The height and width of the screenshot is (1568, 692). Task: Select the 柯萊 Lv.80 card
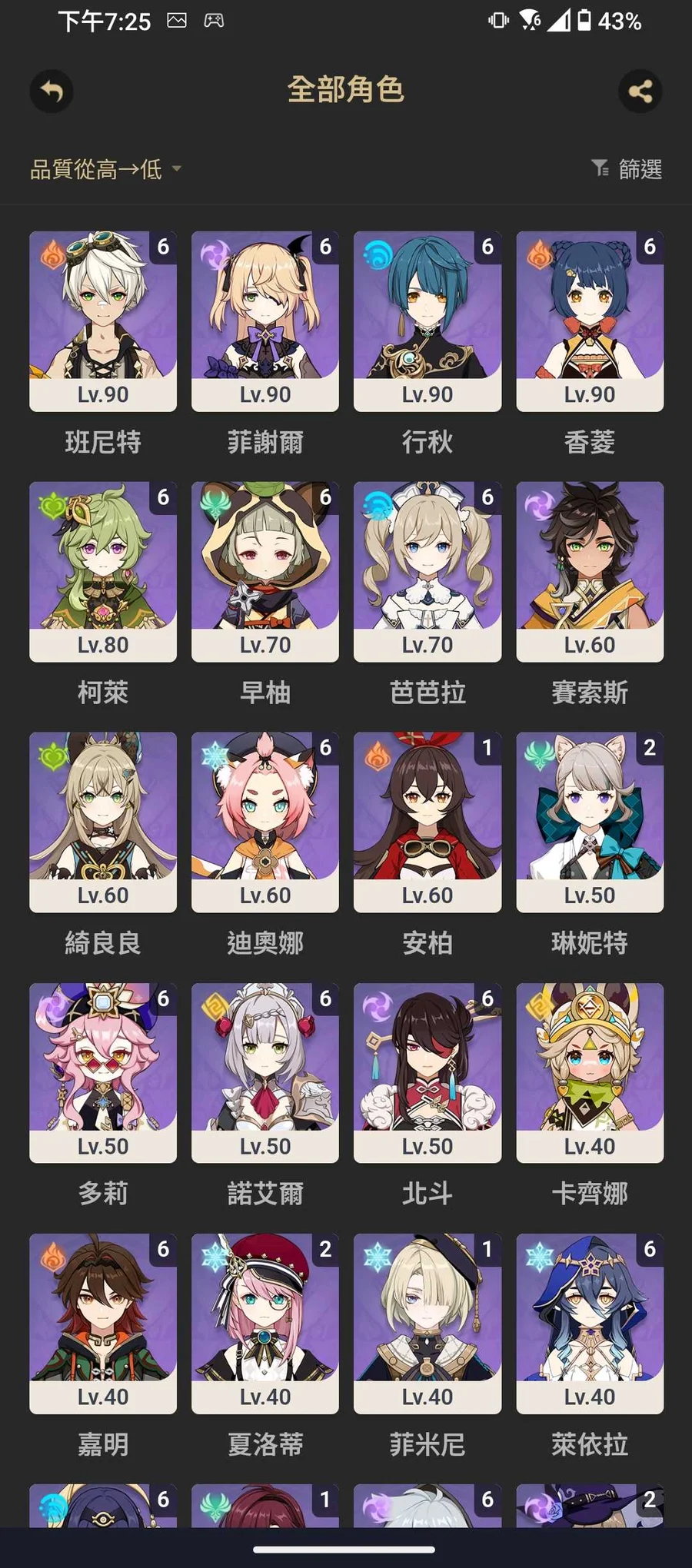[103, 572]
